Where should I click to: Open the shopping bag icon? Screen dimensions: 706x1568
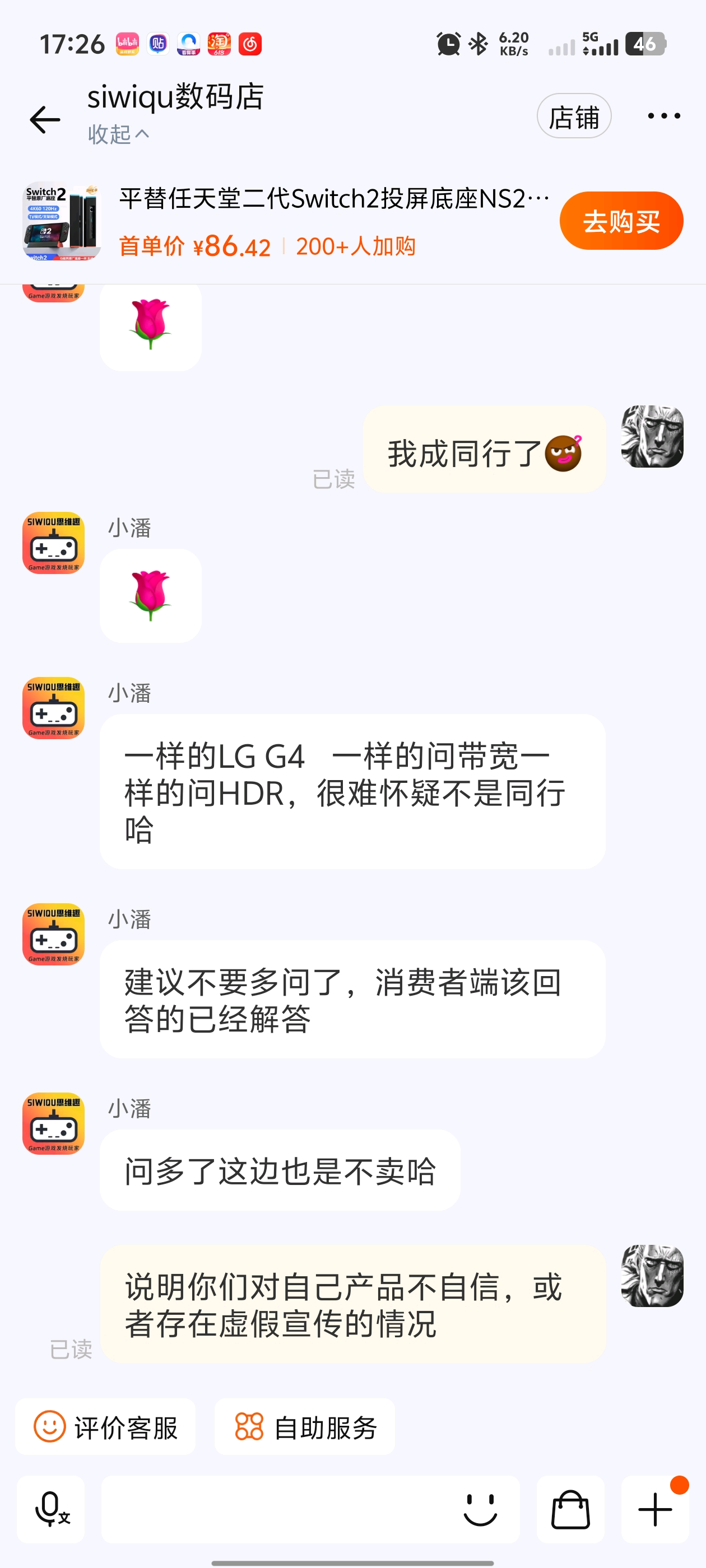pos(570,1509)
